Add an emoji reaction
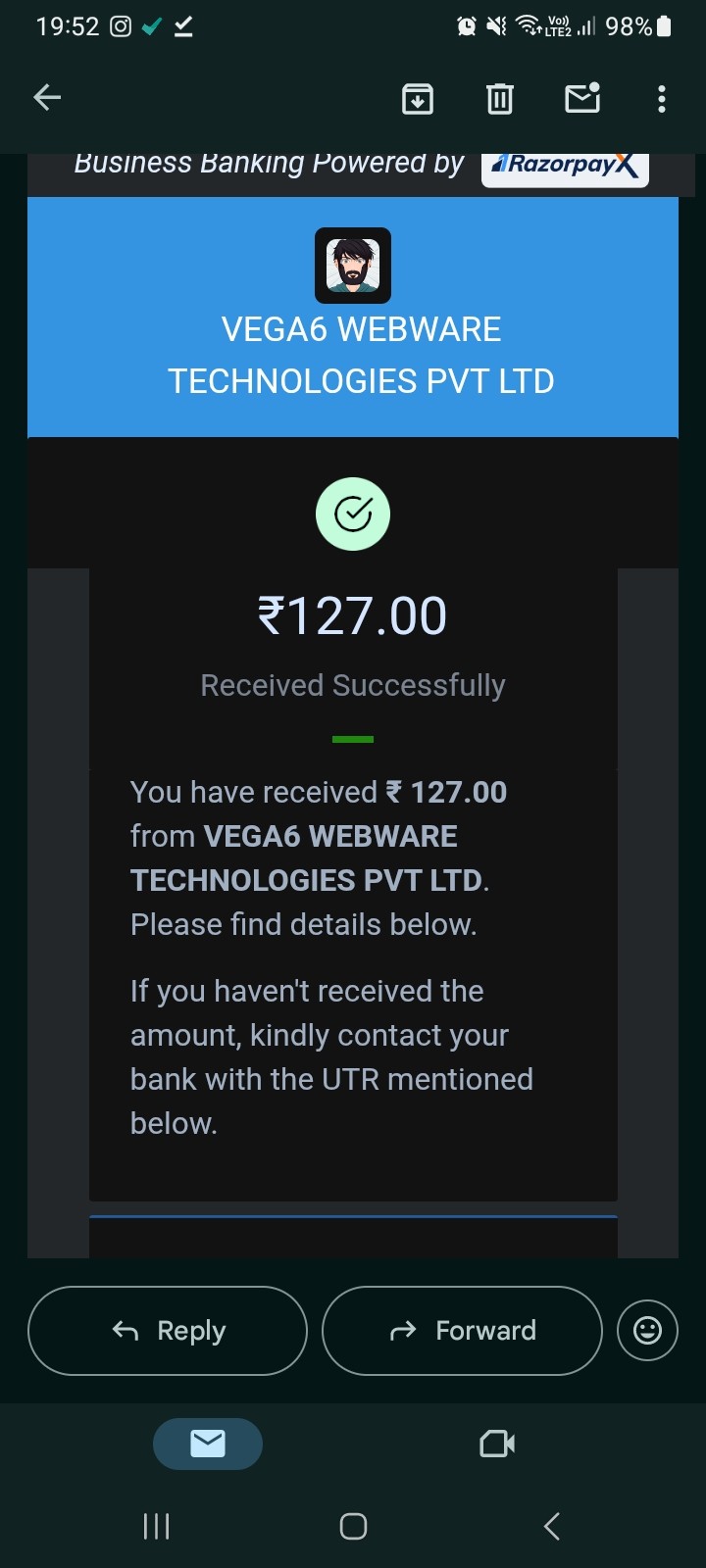The height and width of the screenshot is (1568, 706). coord(647,1330)
